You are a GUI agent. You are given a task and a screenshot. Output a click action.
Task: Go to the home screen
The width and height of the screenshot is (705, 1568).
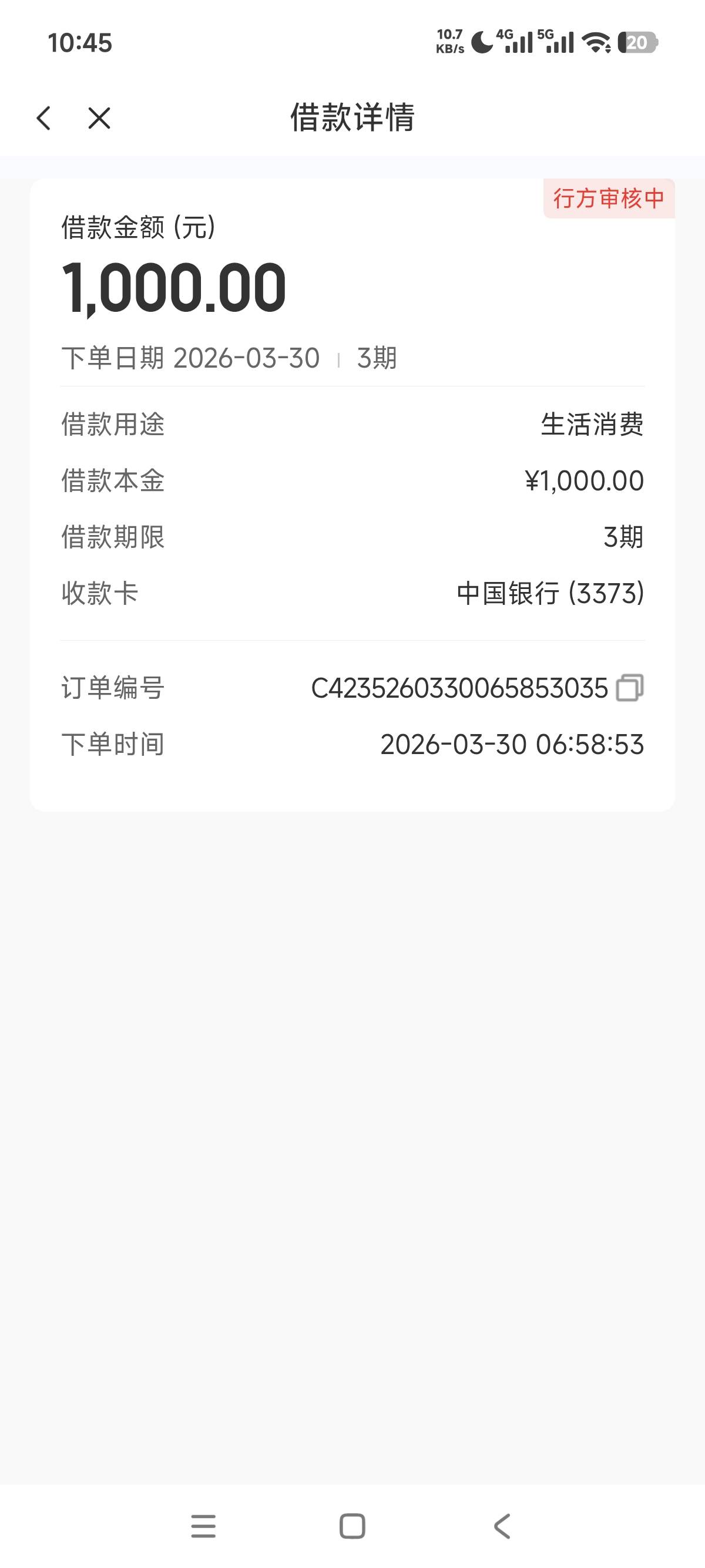[x=352, y=1526]
